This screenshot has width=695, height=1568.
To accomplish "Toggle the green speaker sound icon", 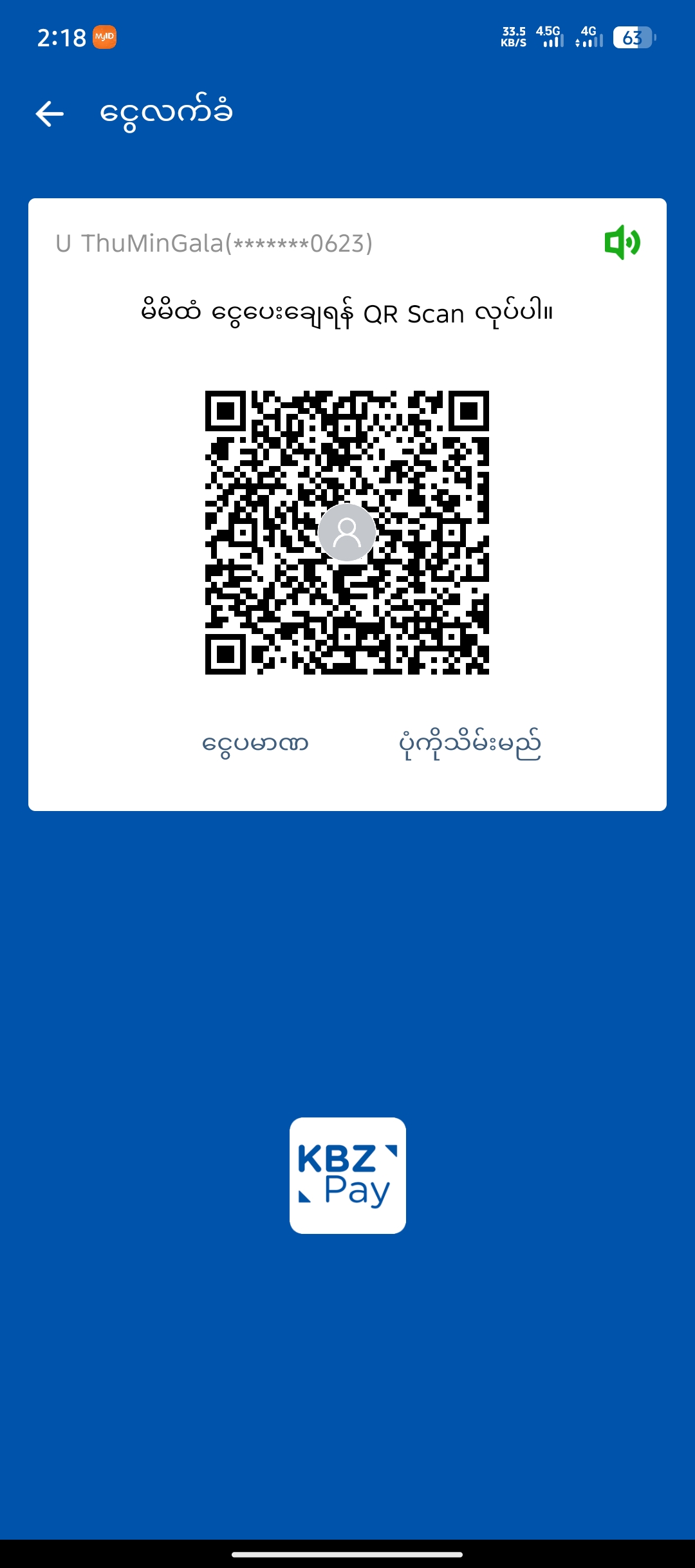I will point(622,243).
